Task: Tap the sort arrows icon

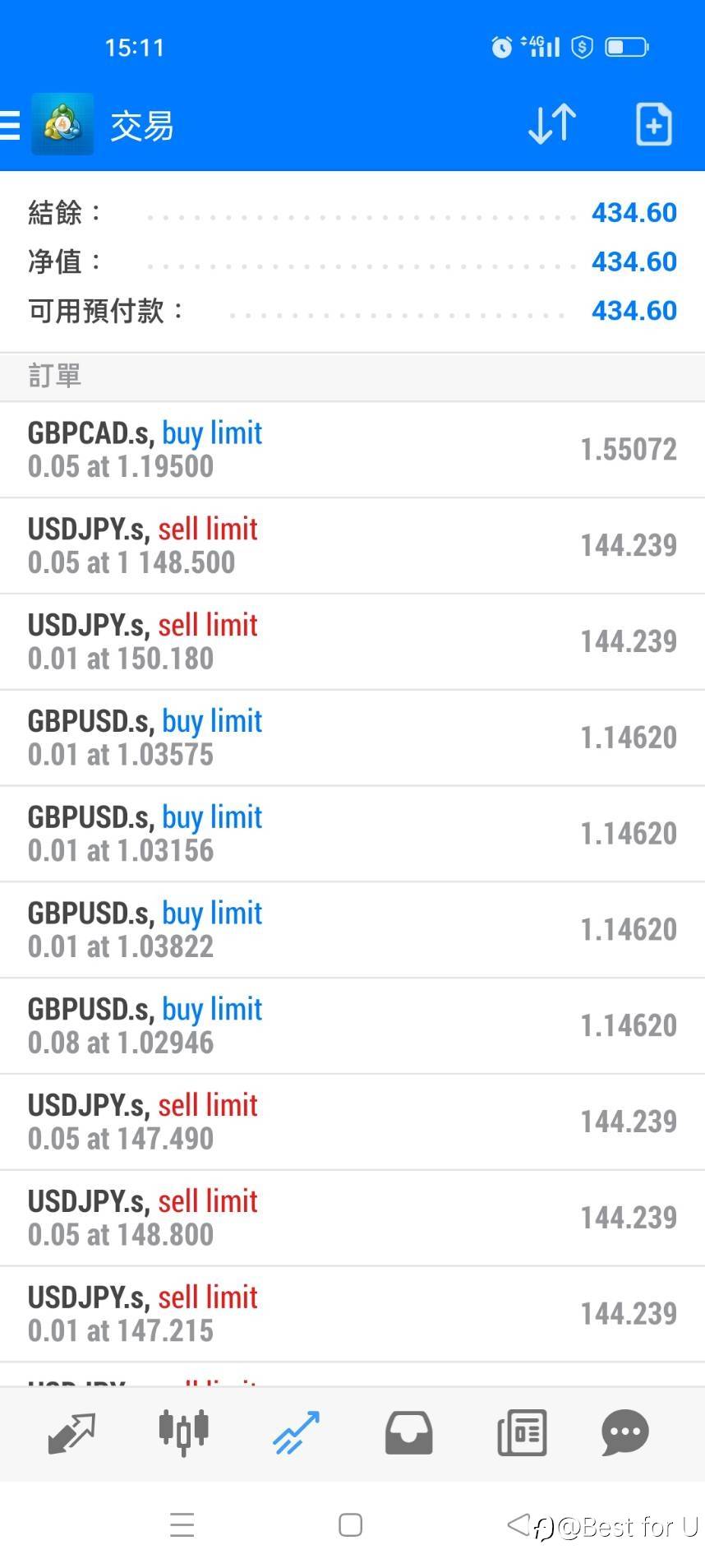Action: 551,125
